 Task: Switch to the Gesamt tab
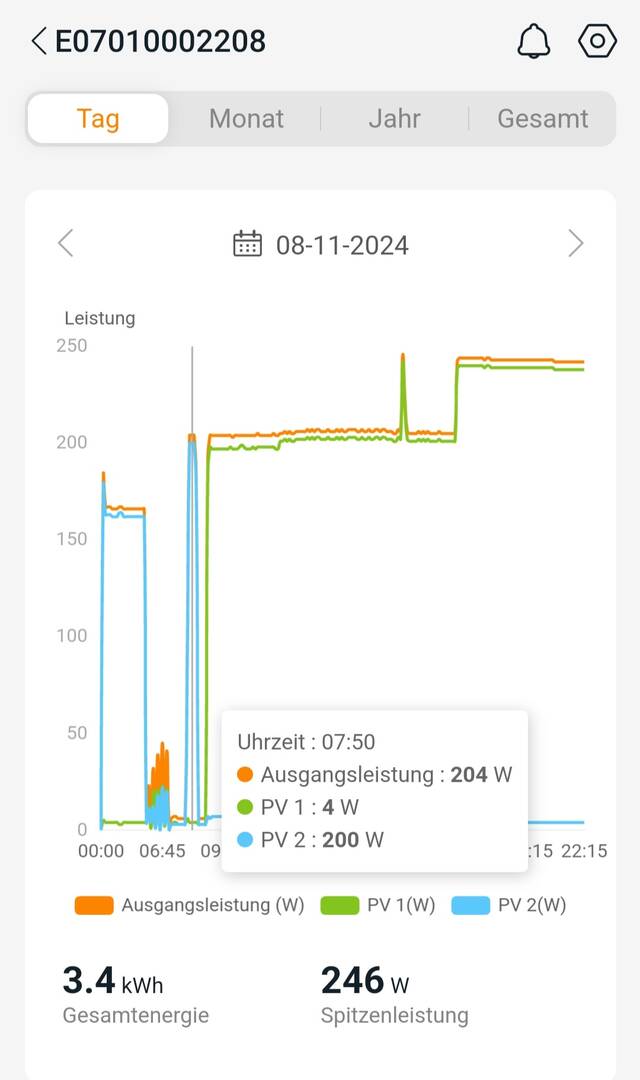click(543, 118)
